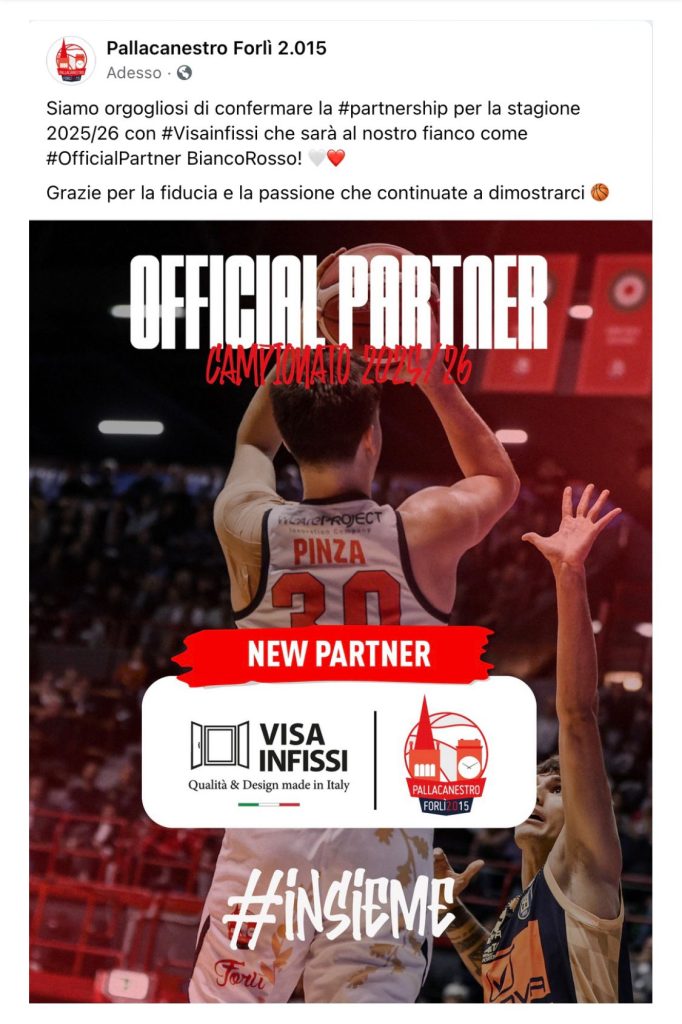Tap the Adesso post timestamp
The height and width of the screenshot is (1024, 682).
pyautogui.click(x=134, y=73)
